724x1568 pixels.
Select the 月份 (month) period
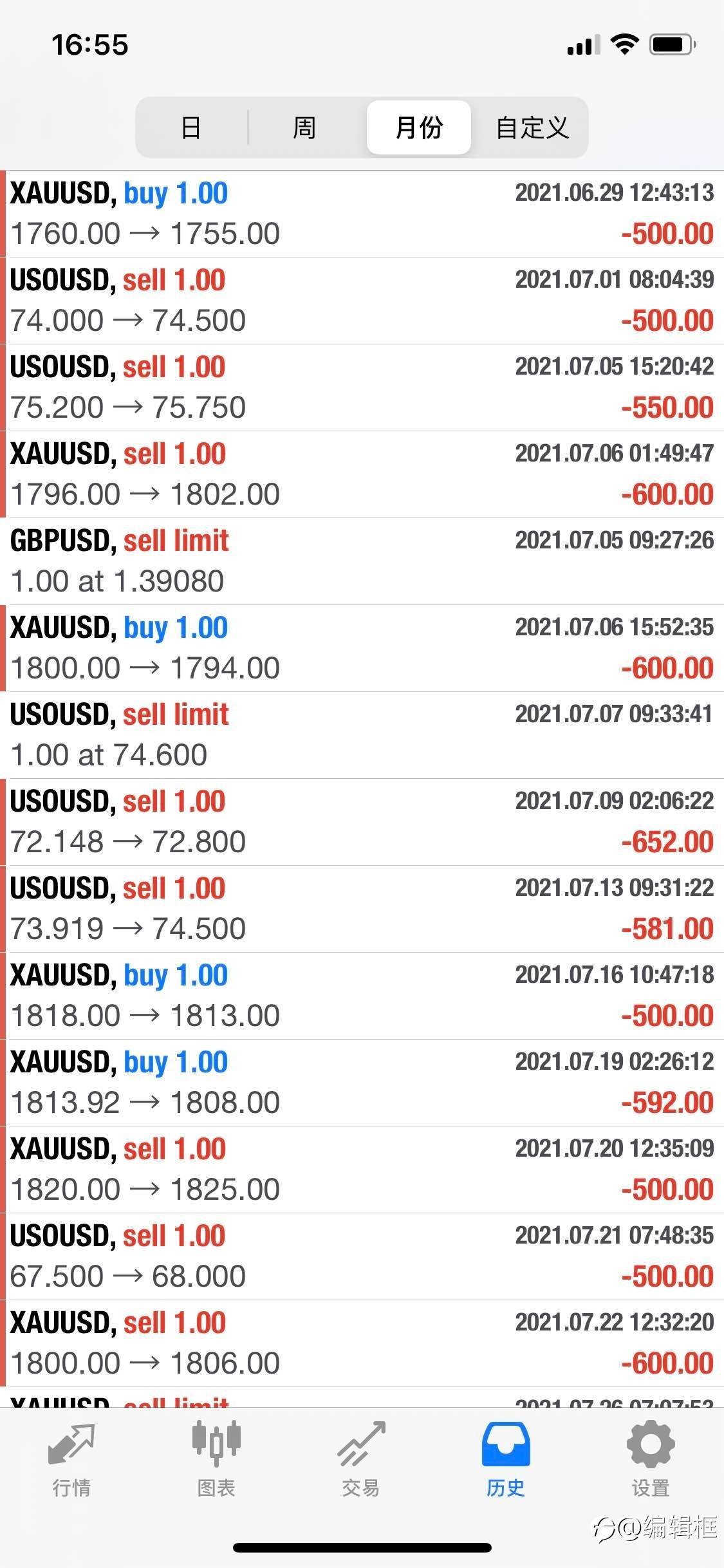coord(419,127)
